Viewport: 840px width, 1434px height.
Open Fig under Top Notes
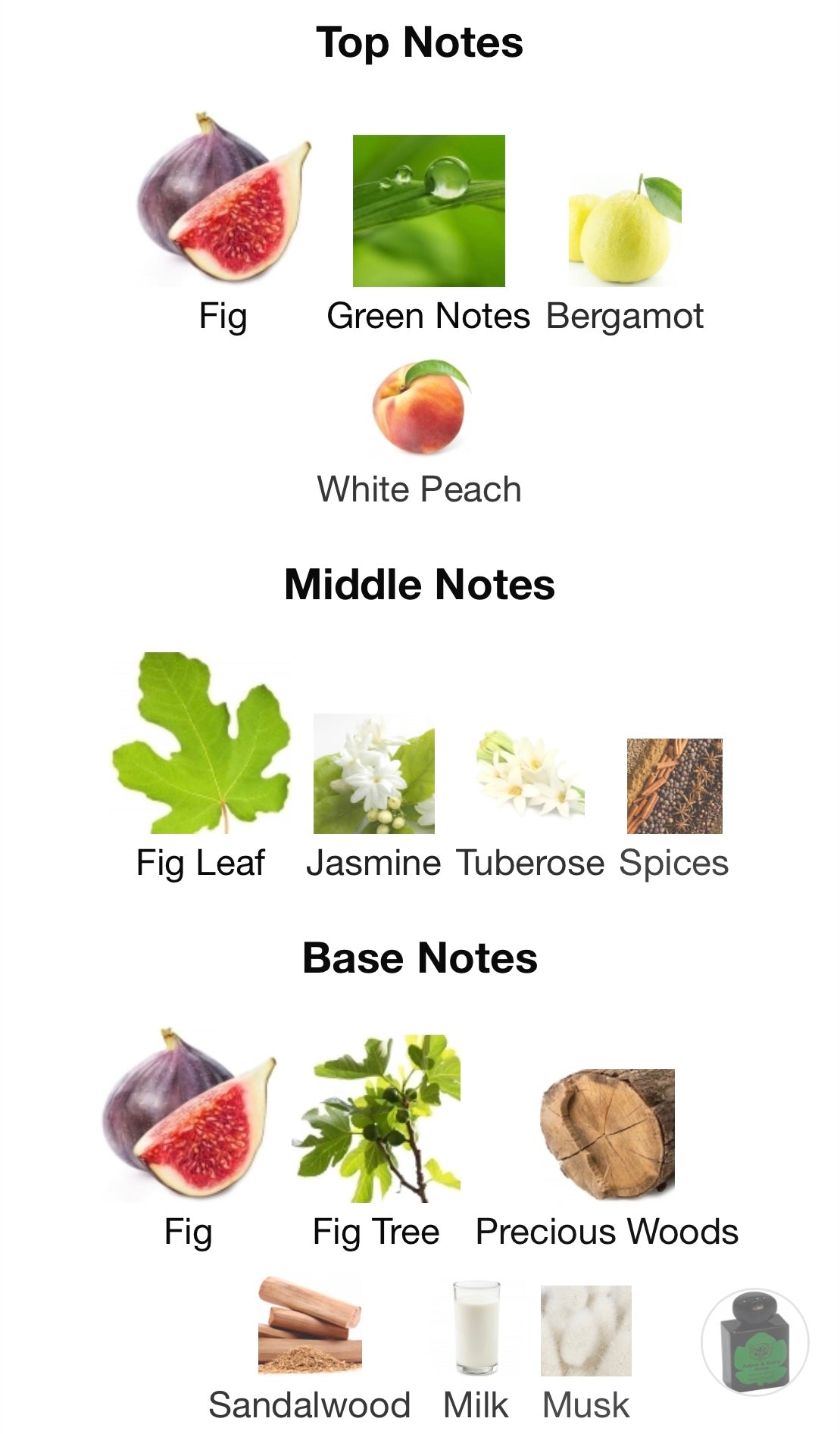coord(223,201)
